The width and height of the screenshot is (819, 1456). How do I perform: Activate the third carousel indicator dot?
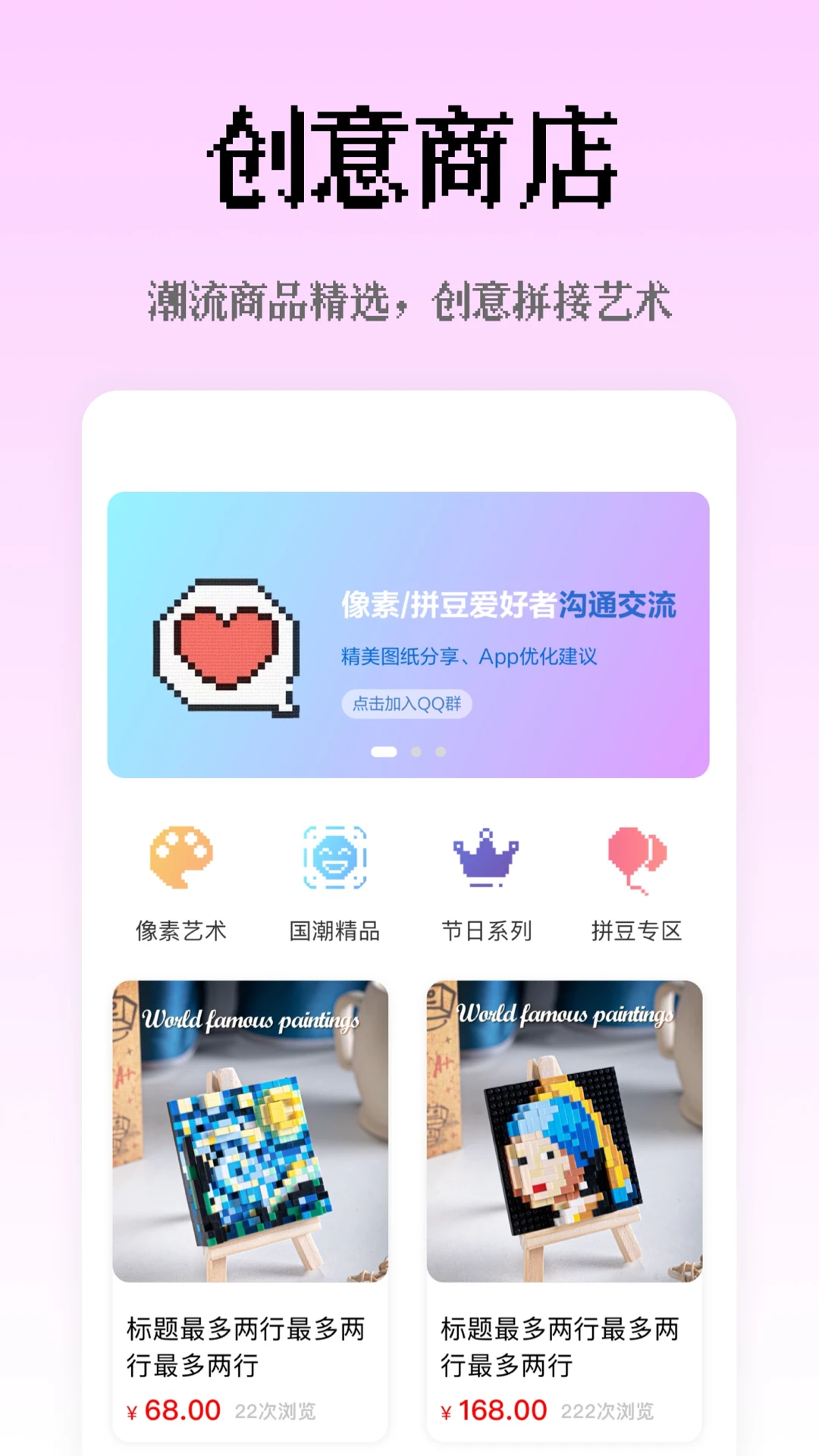441,751
